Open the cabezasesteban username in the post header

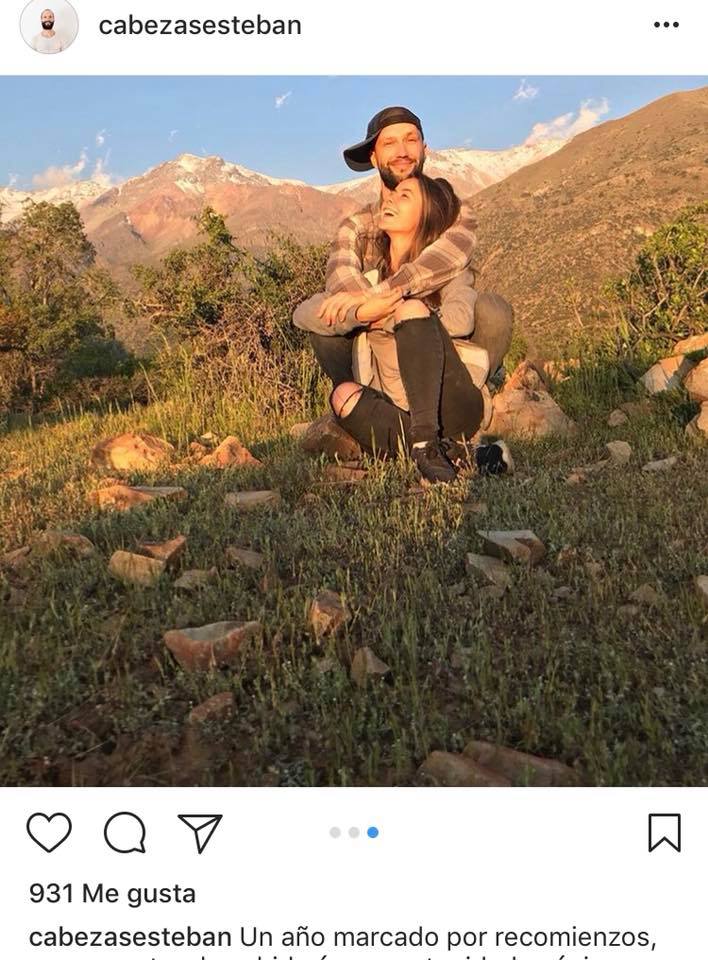200,26
